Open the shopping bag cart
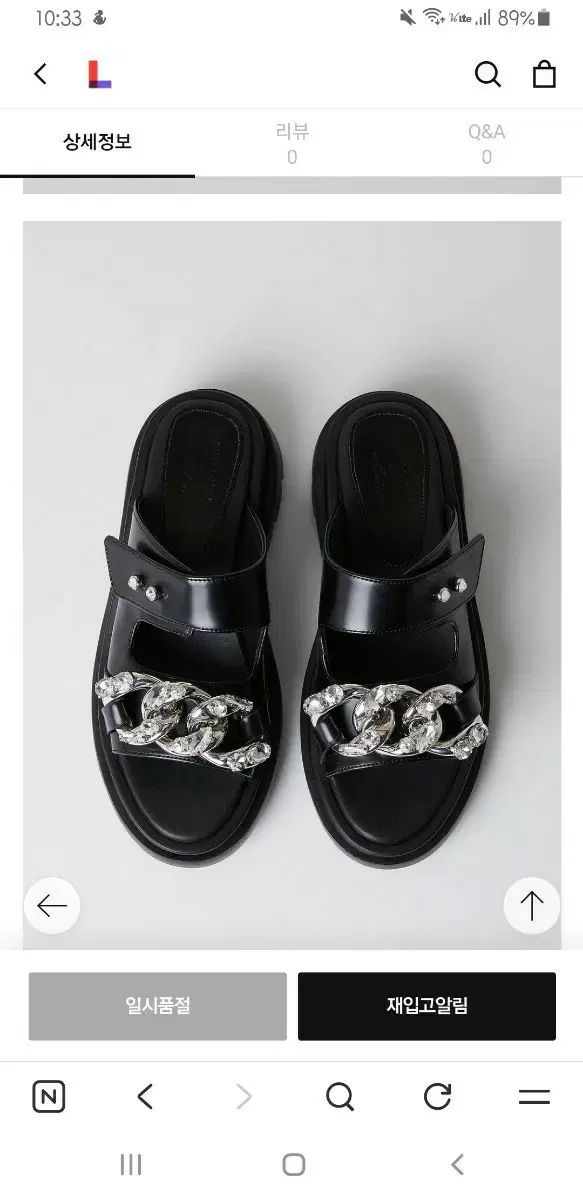 [544, 74]
